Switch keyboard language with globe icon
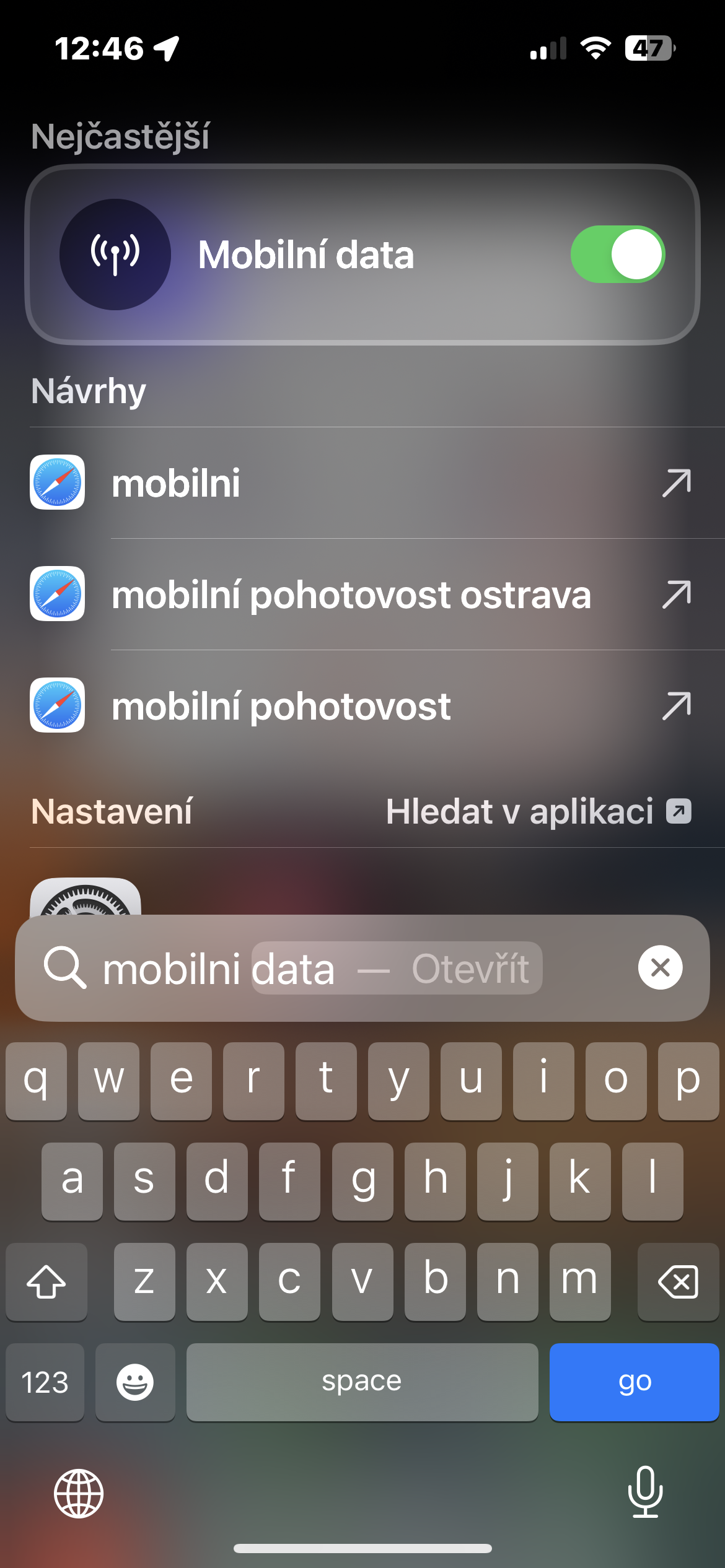The width and height of the screenshot is (725, 1568). pos(79,1493)
